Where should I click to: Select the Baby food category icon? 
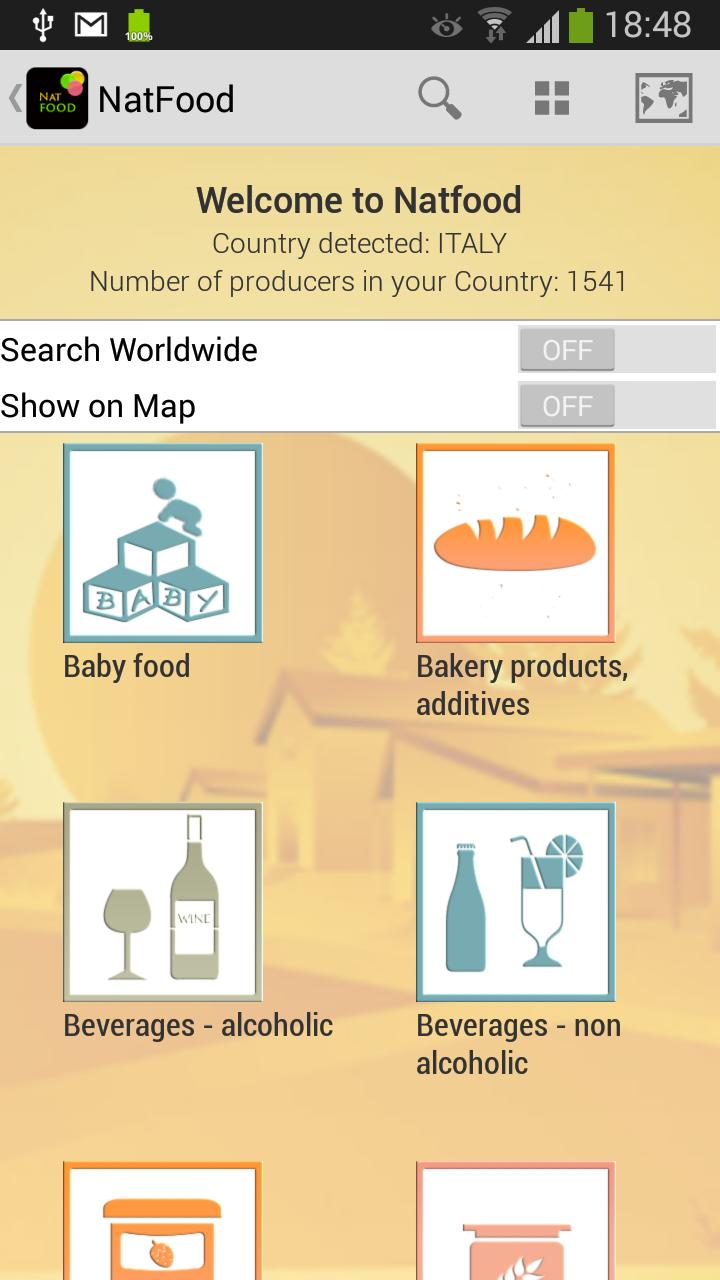pyautogui.click(x=162, y=542)
